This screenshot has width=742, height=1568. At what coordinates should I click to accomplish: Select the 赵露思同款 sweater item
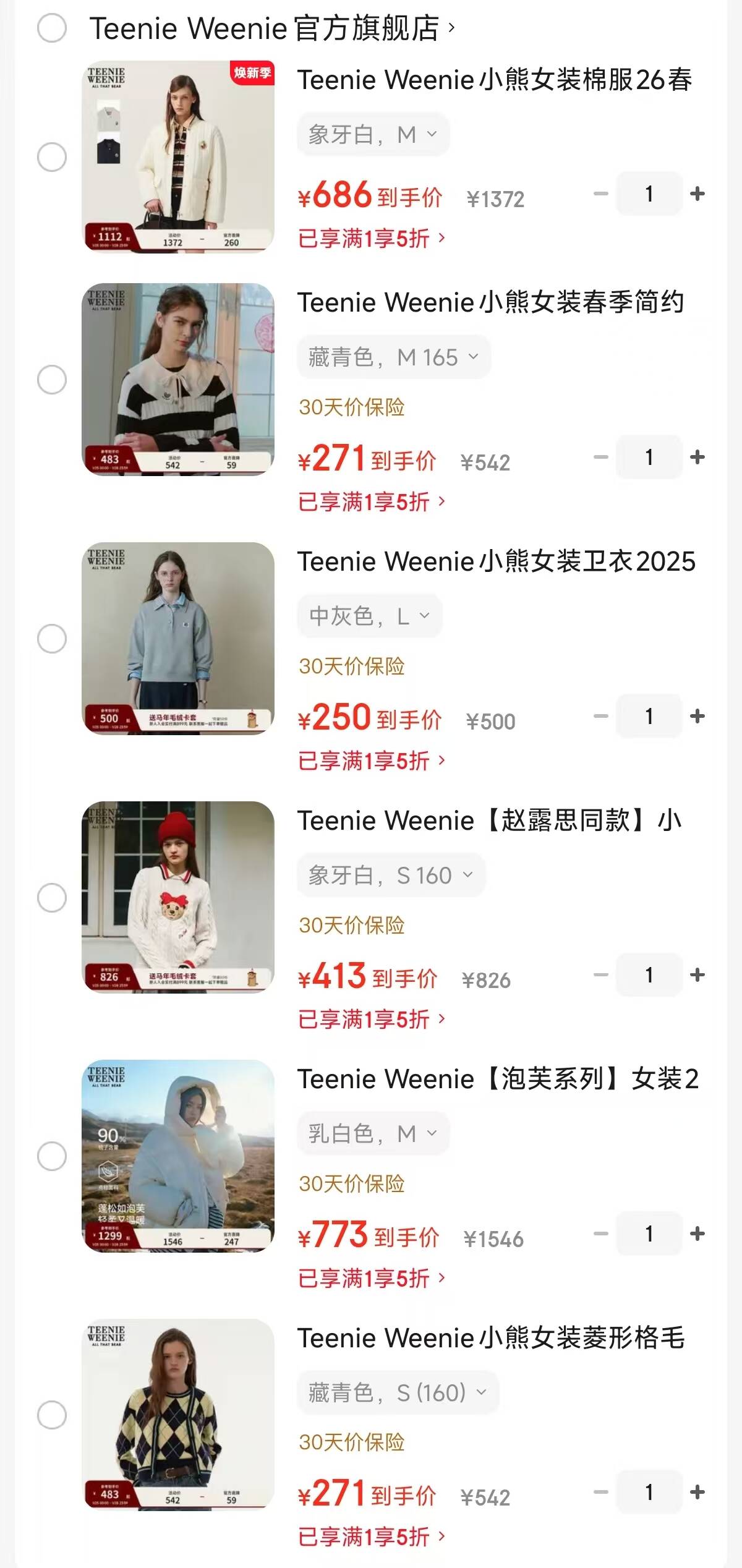[52, 898]
